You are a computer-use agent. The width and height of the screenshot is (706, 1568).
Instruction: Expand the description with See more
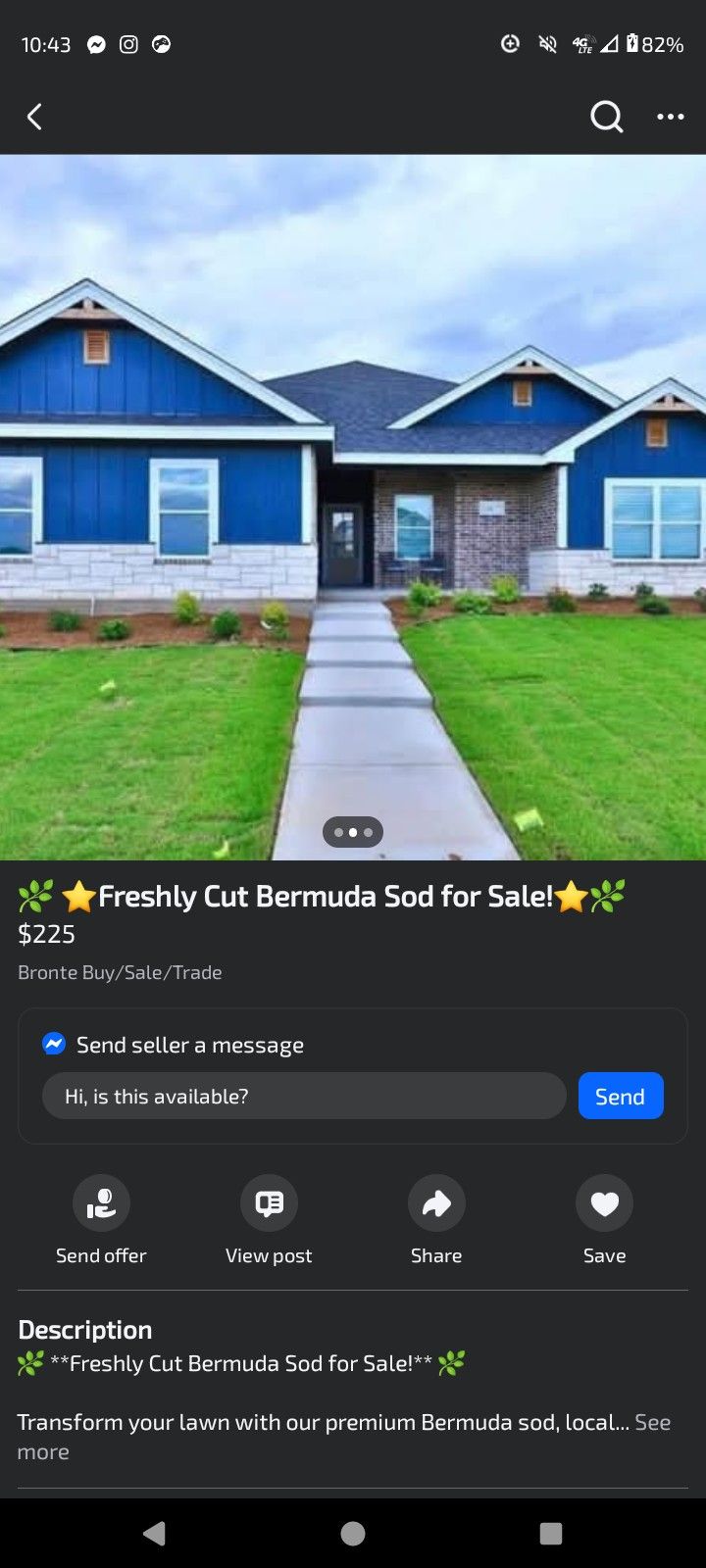(651, 1423)
